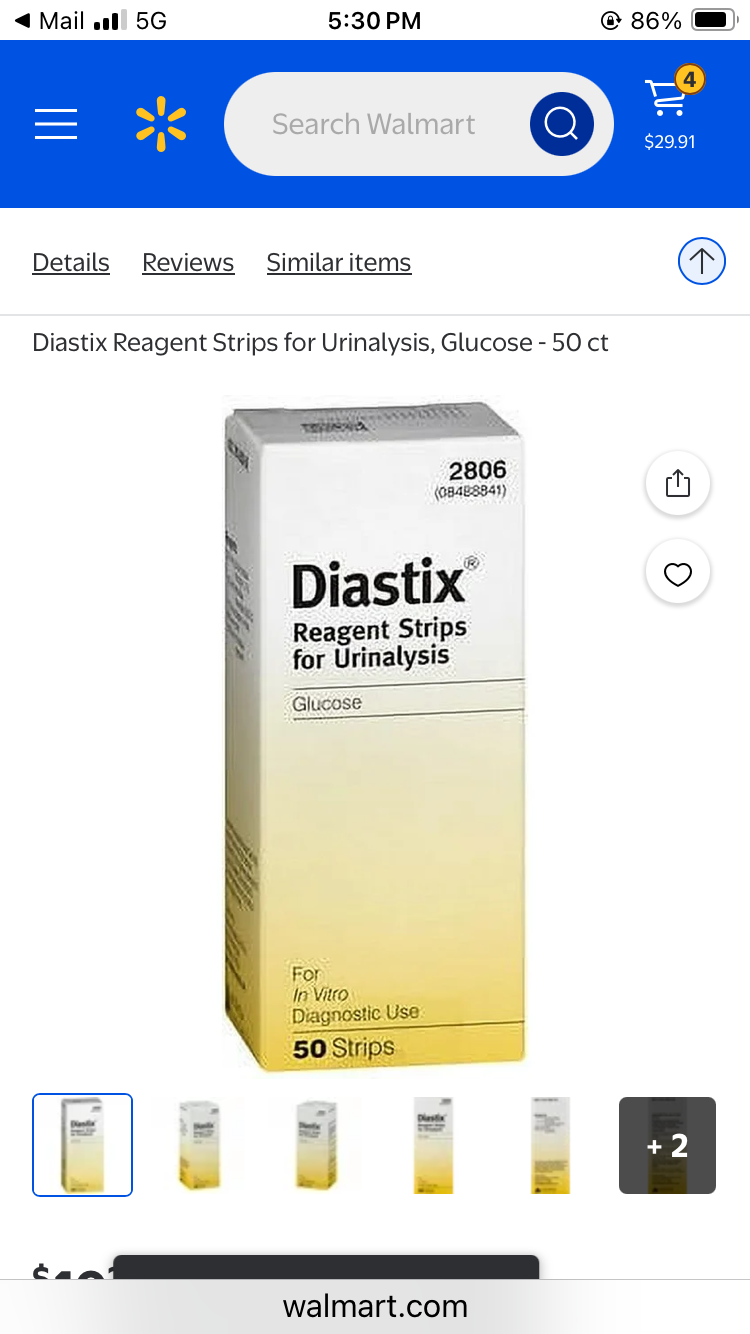
Task: Jump to the Reviews section
Action: tap(188, 262)
